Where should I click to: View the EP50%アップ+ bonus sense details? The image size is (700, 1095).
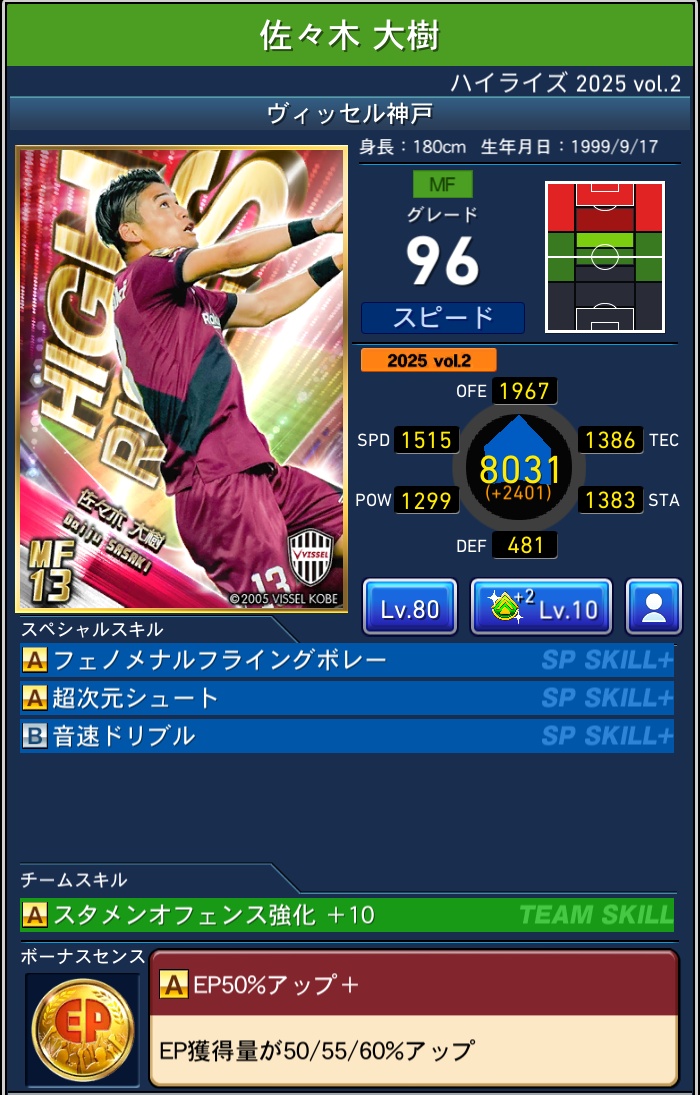(413, 1017)
